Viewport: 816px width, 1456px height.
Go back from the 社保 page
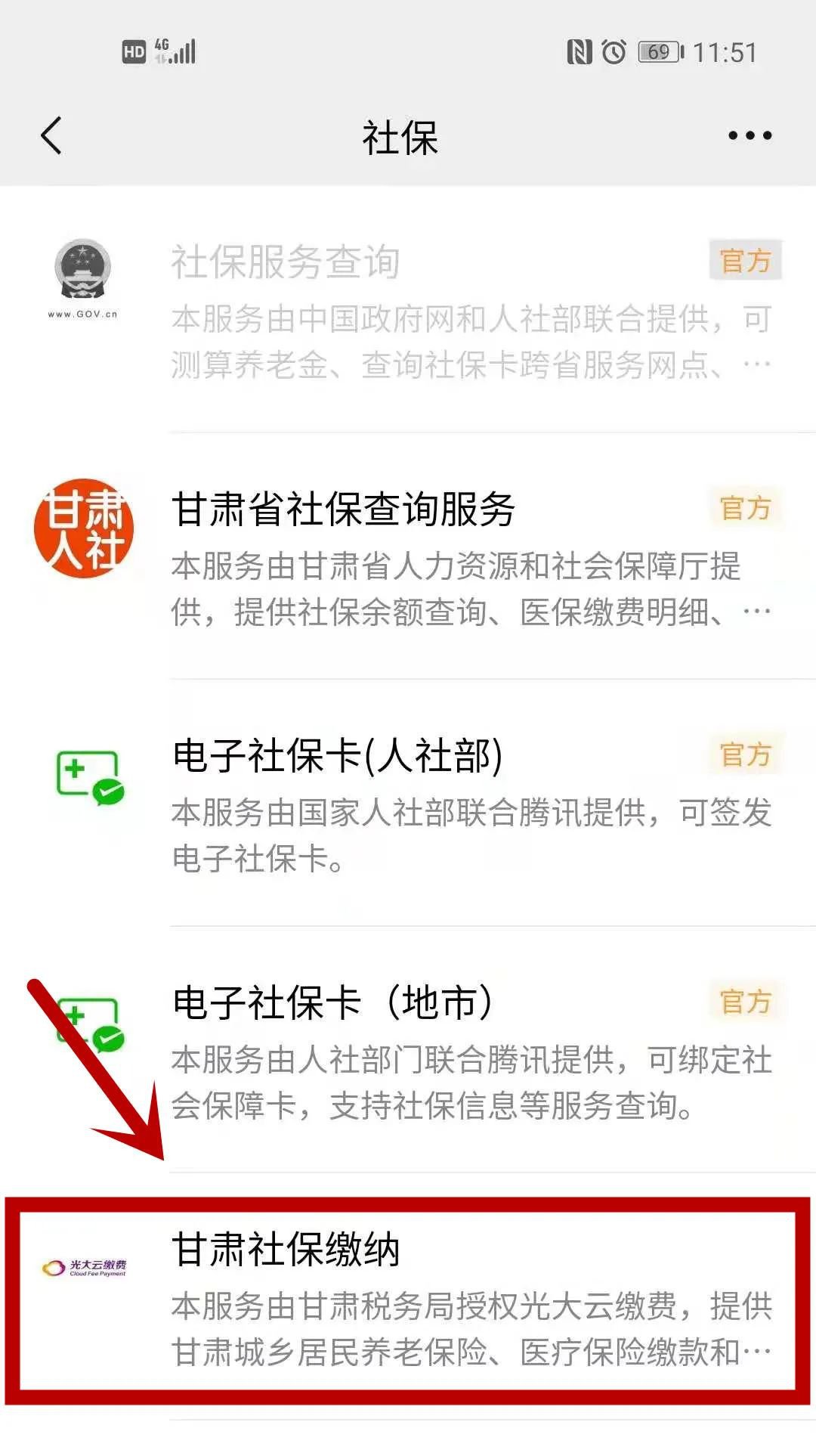pos(51,136)
